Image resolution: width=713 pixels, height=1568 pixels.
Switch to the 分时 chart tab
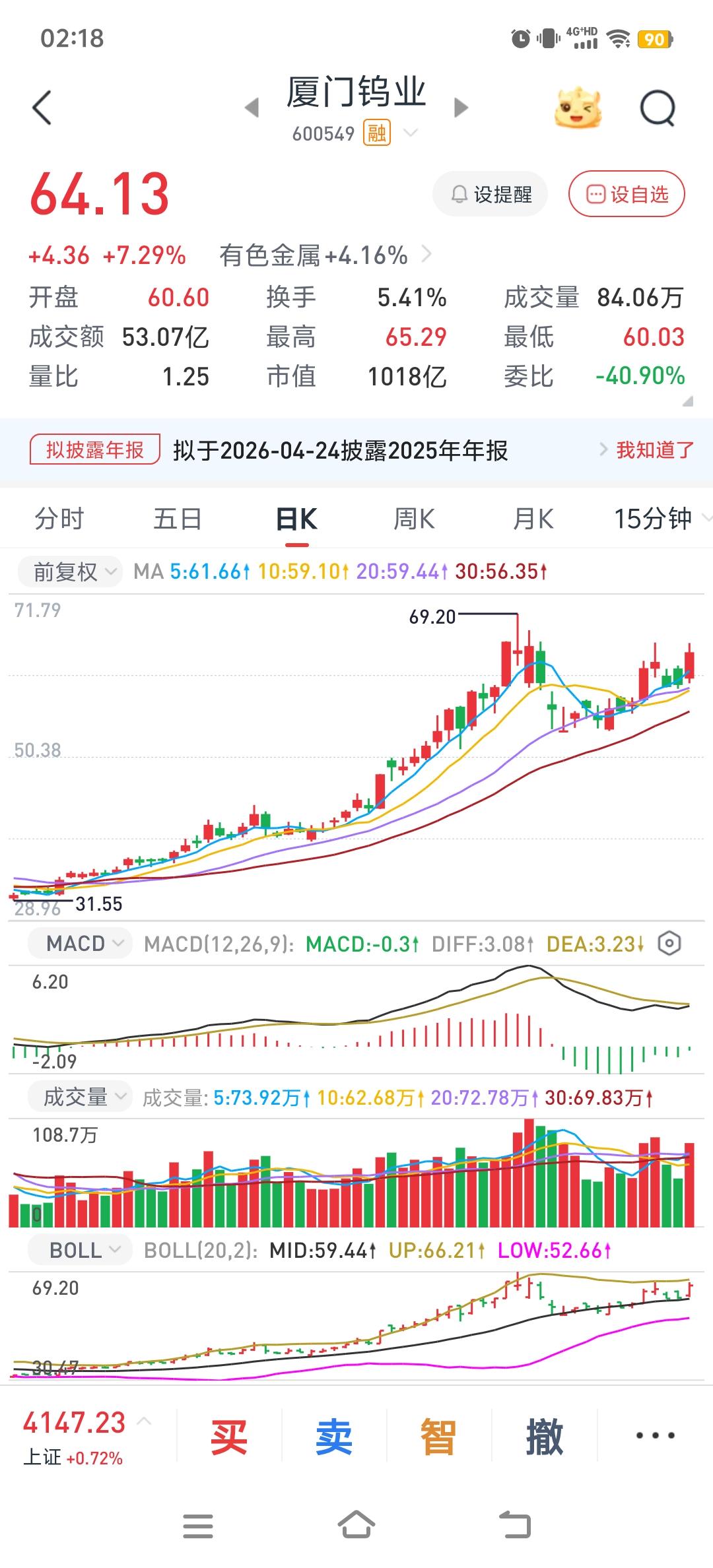coord(59,519)
